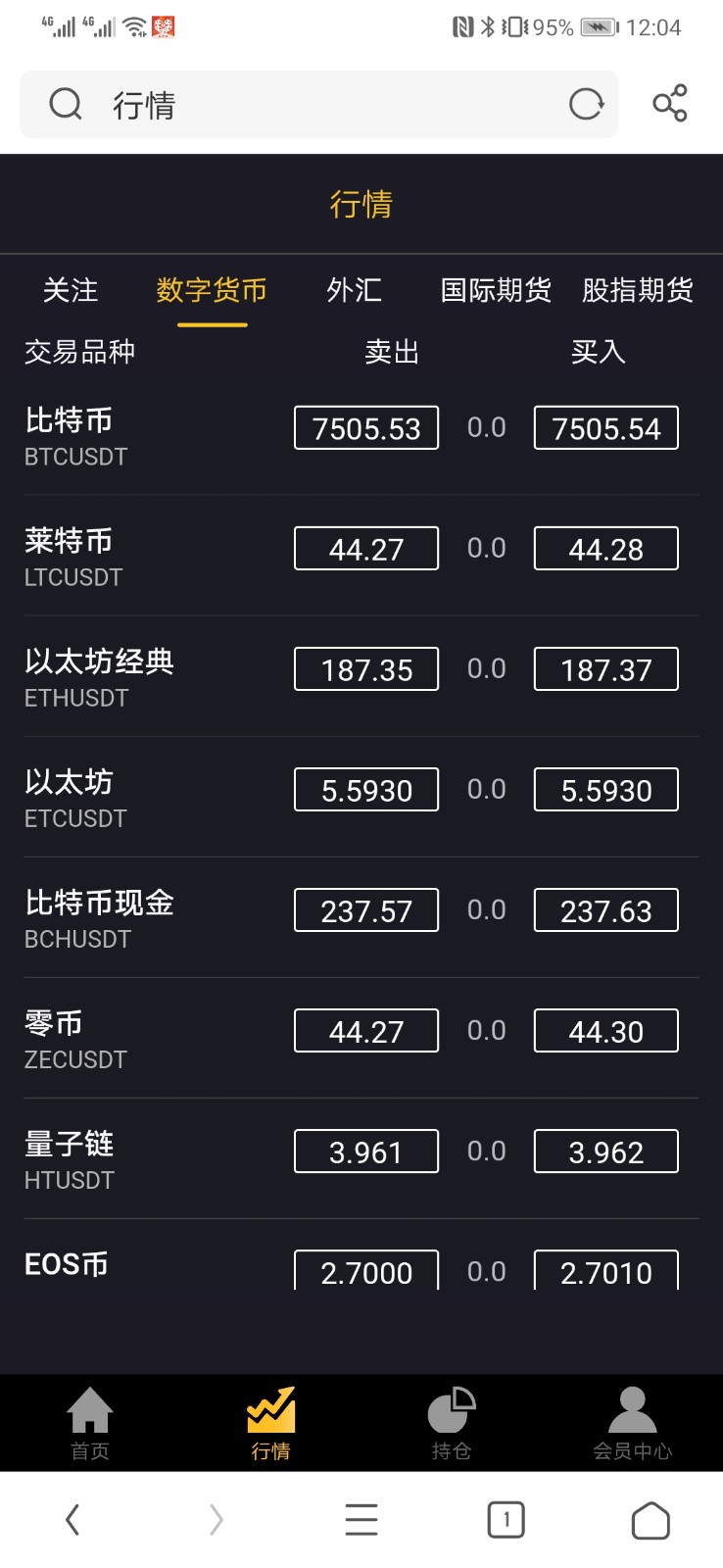Go back with the browser back arrow
Image resolution: width=723 pixels, height=1568 pixels.
[x=72, y=1520]
